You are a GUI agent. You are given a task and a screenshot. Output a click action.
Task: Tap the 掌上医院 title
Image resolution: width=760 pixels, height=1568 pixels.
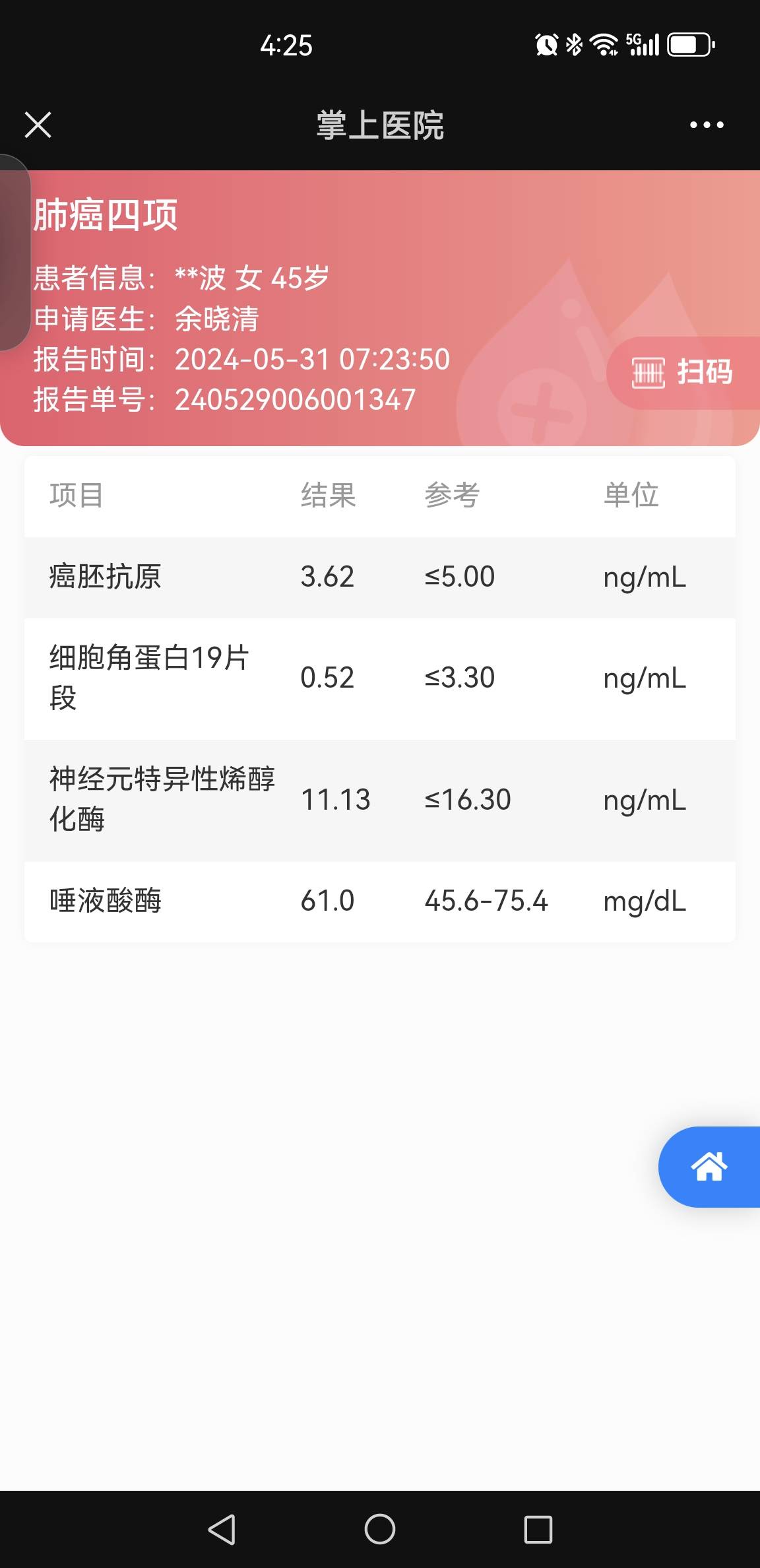379,125
